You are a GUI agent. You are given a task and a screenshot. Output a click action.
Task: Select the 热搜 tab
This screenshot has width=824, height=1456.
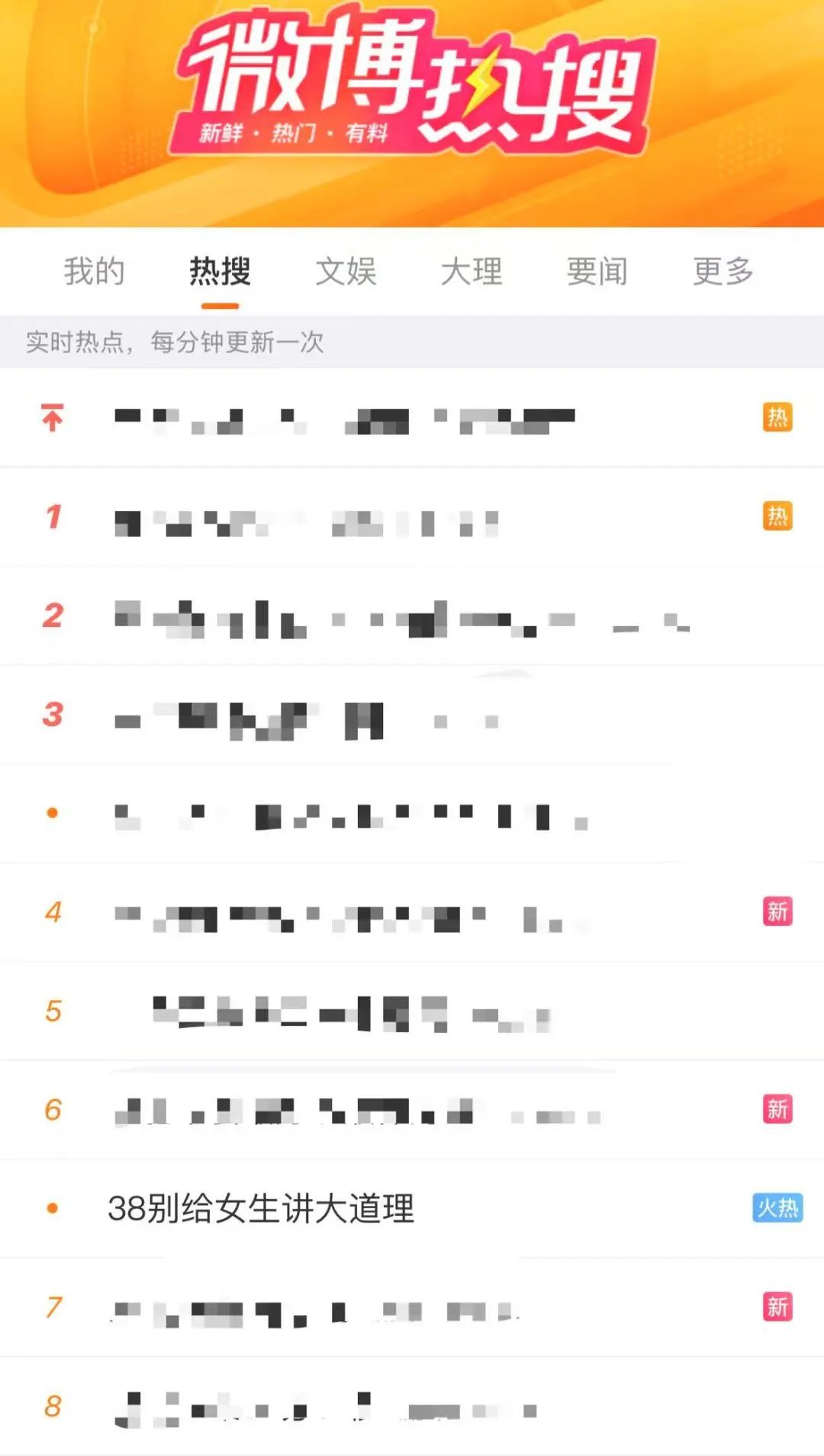tap(220, 272)
